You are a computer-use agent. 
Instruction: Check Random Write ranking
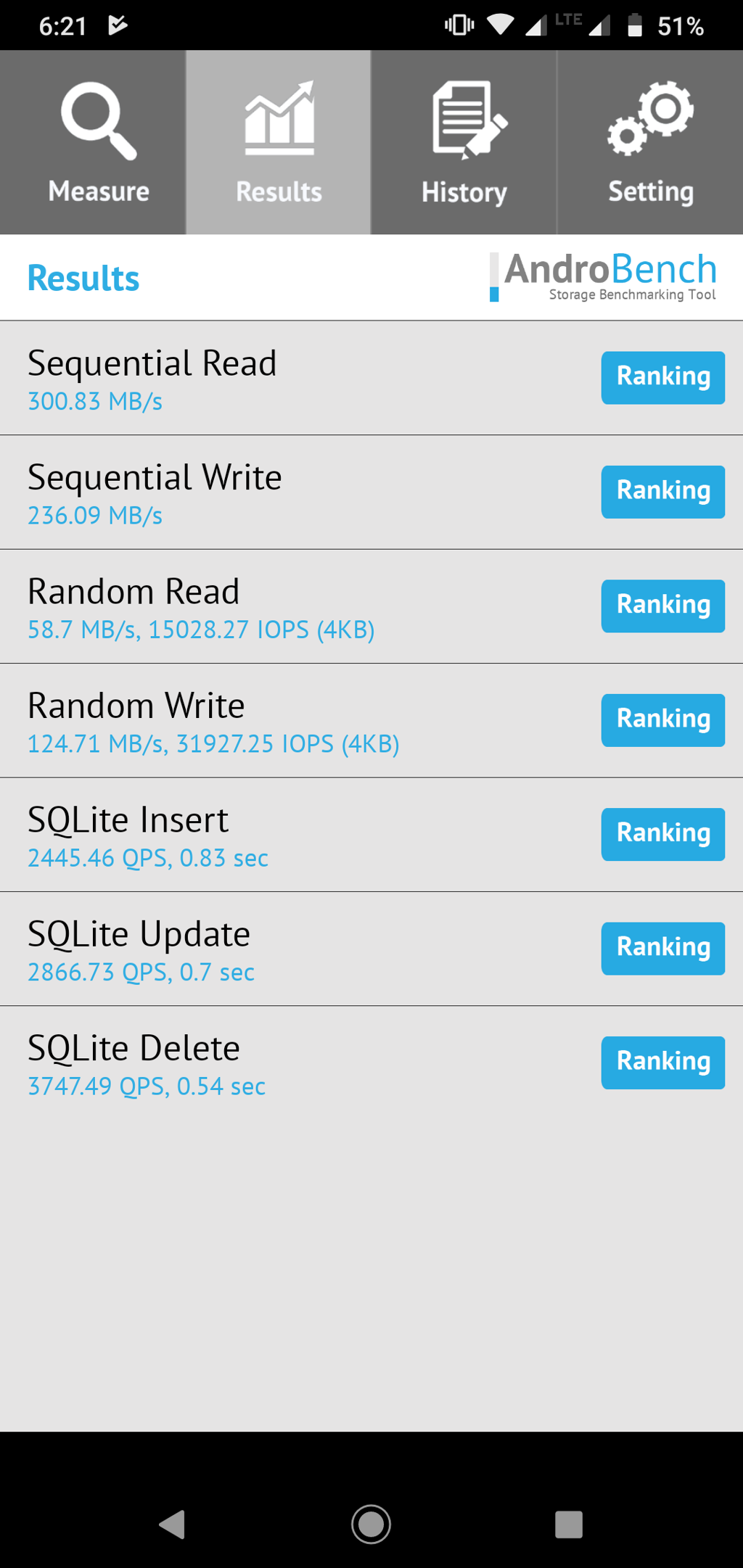(662, 720)
